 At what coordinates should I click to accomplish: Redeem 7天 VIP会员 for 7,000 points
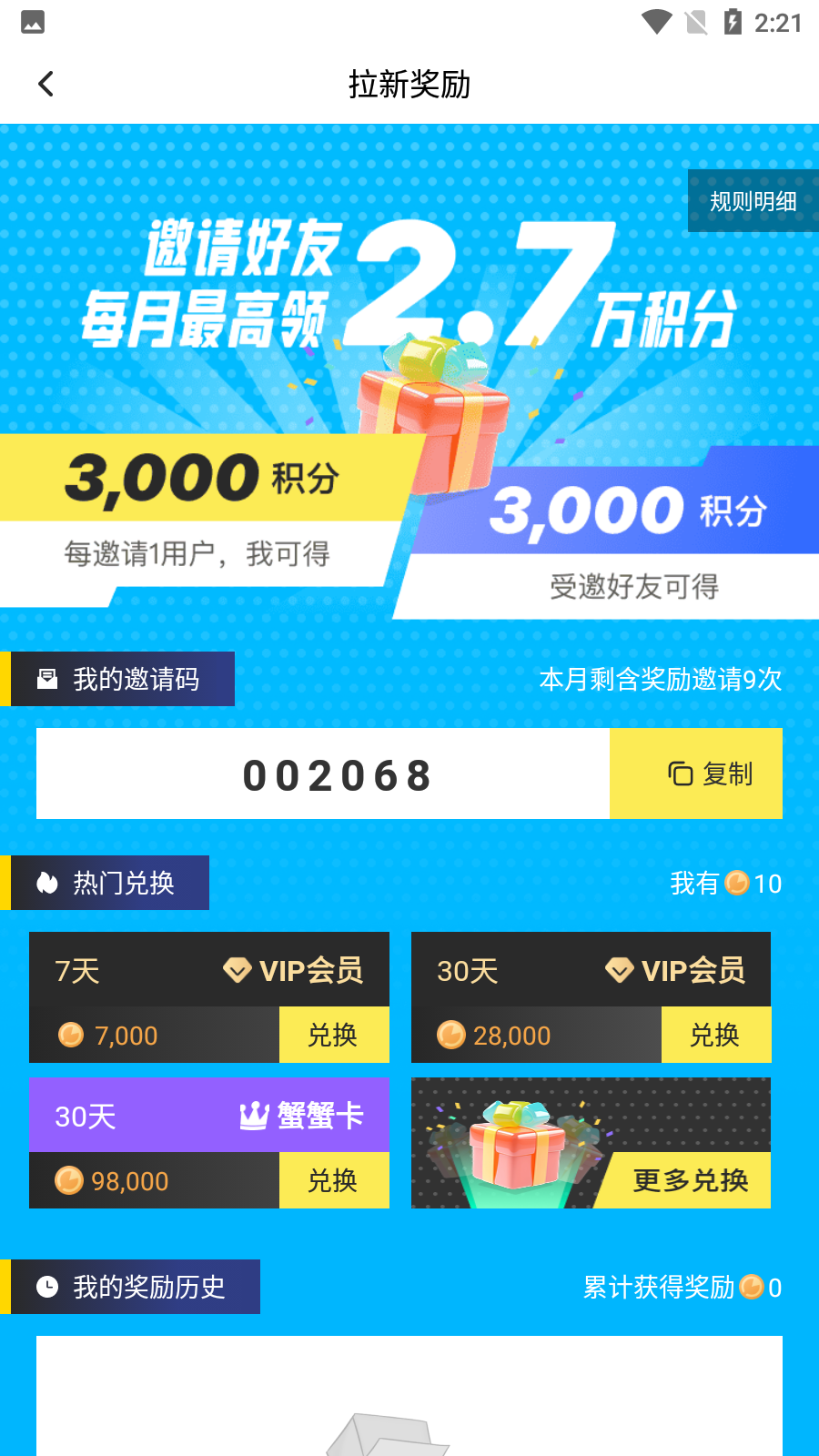coord(333,1035)
